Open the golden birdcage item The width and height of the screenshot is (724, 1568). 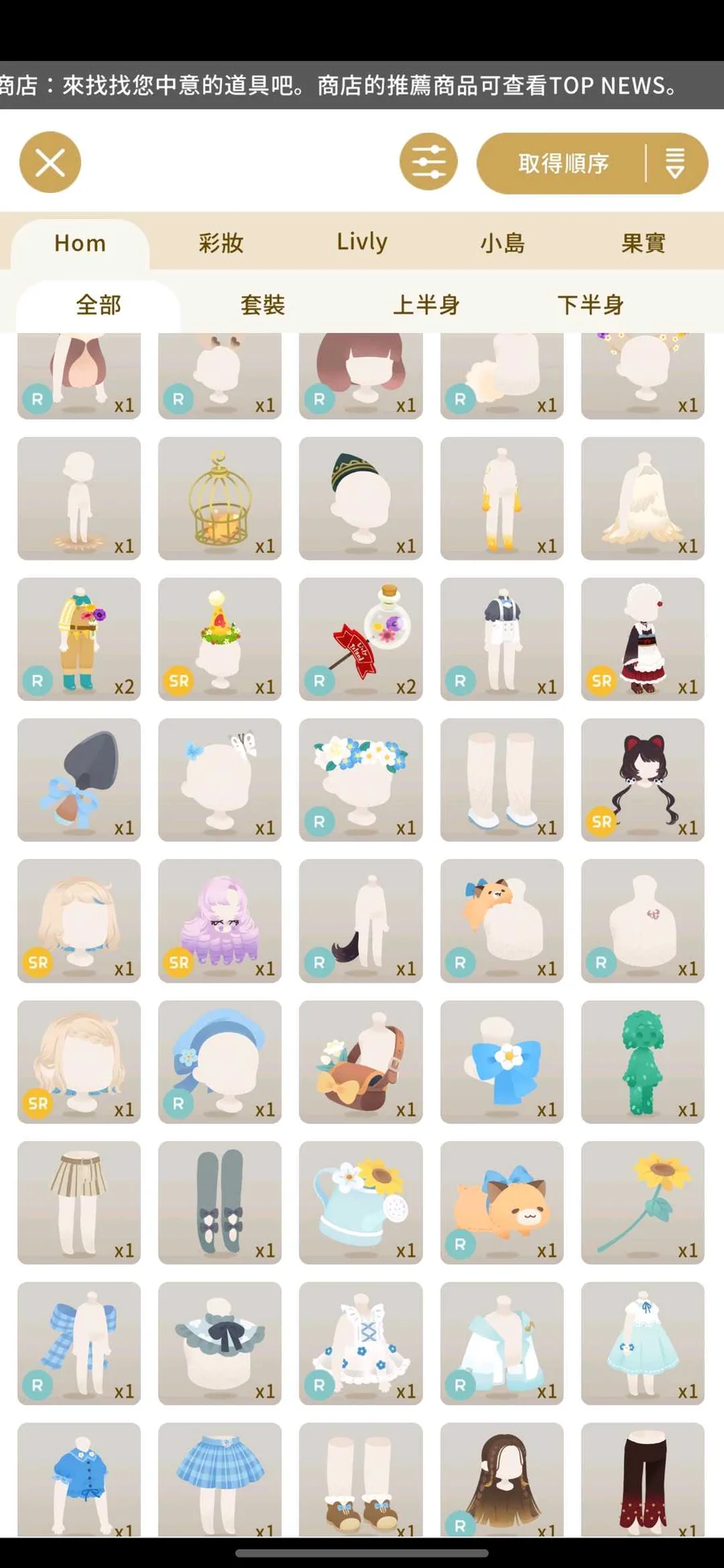(x=220, y=499)
